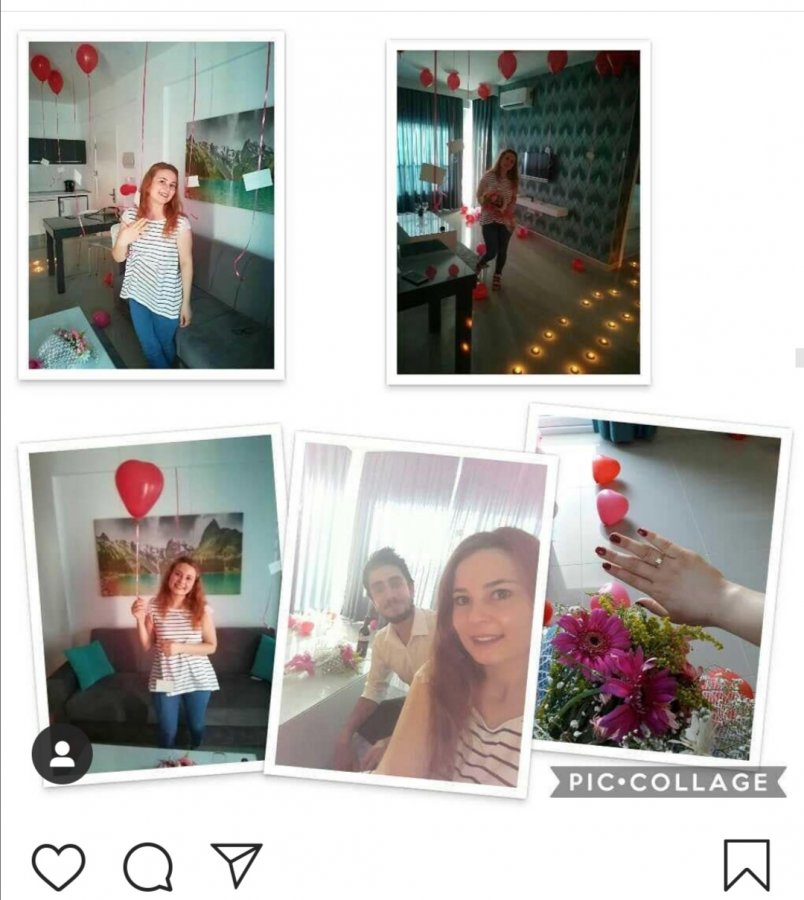This screenshot has width=804, height=900.
Task: Share this post via the paper plane icon
Action: (x=237, y=864)
